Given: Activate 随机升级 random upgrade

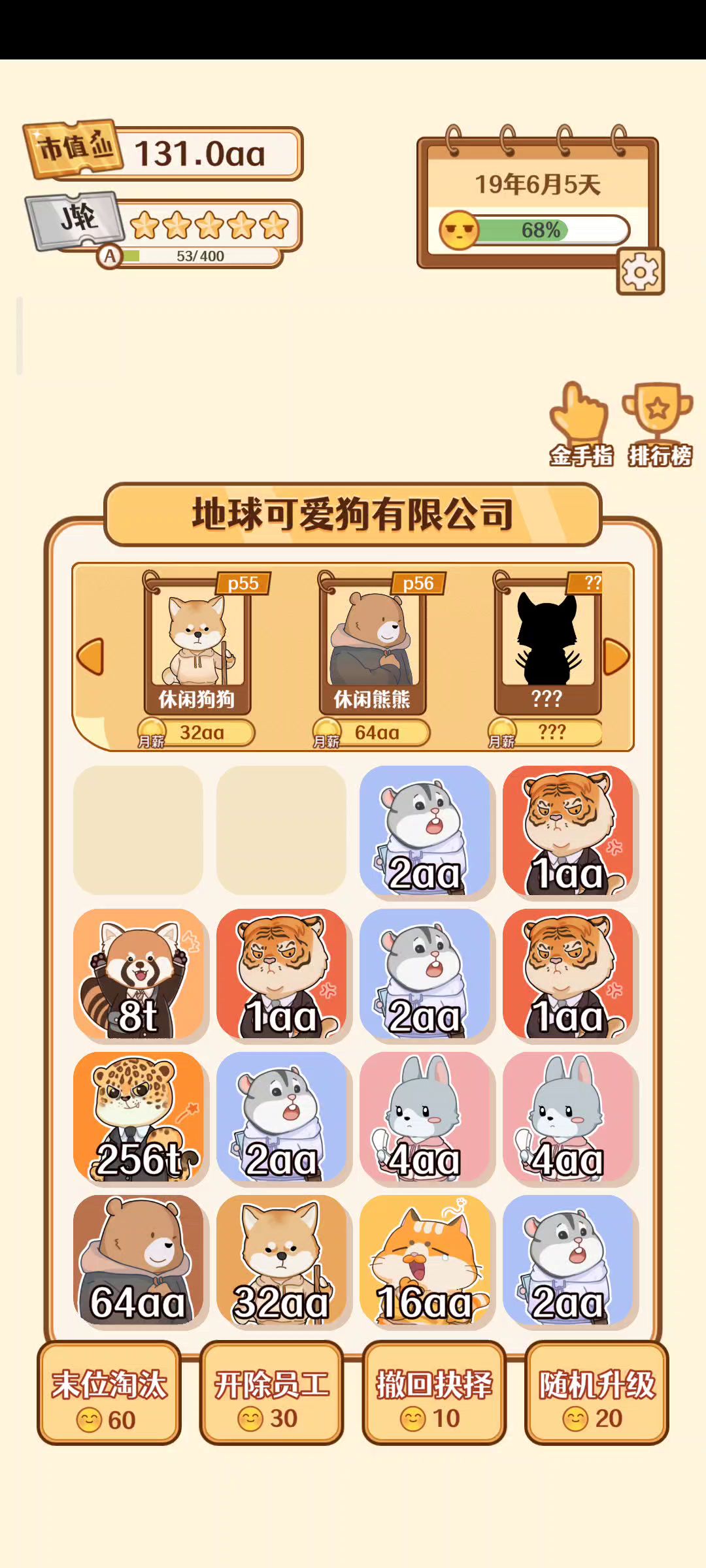Looking at the screenshot, I should [596, 1394].
